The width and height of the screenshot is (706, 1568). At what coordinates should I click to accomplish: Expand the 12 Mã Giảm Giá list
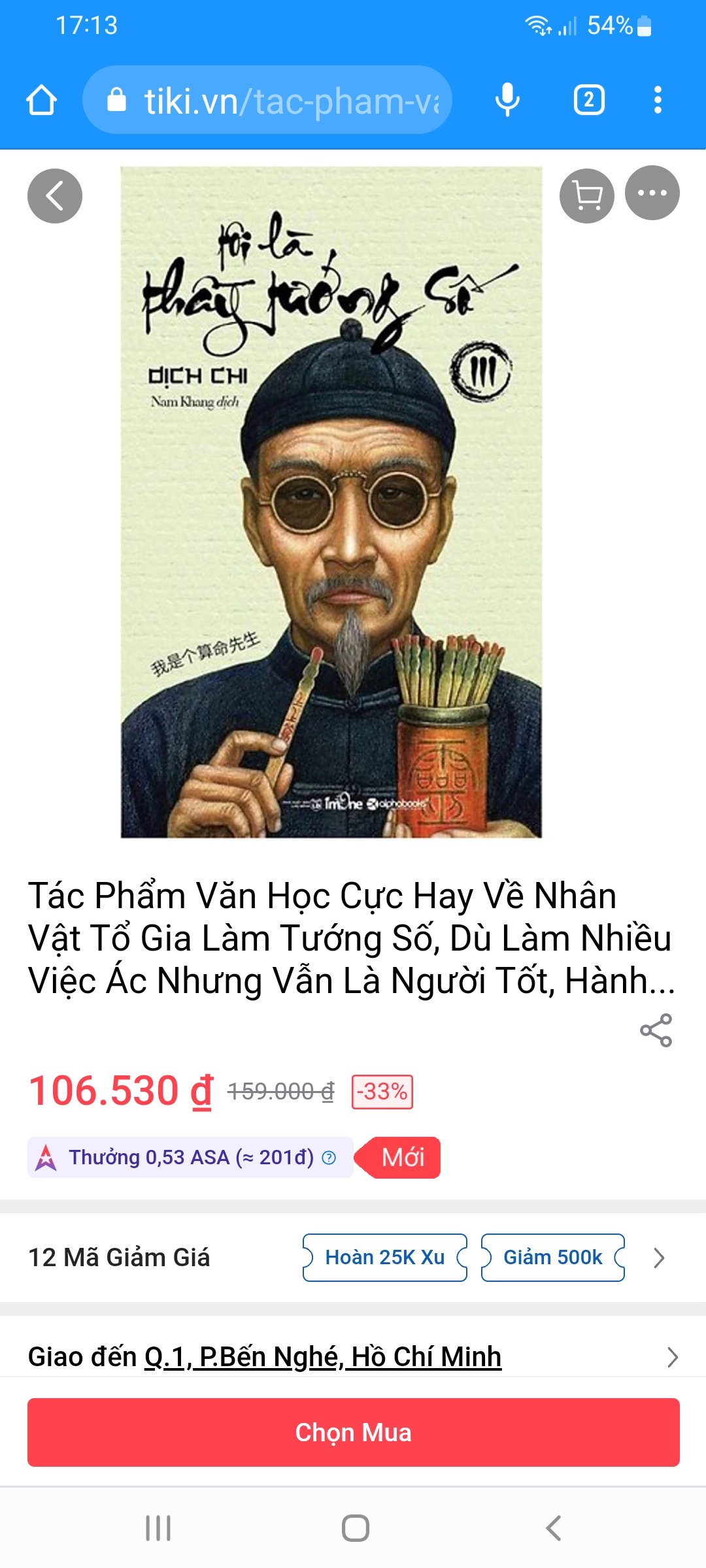659,1258
